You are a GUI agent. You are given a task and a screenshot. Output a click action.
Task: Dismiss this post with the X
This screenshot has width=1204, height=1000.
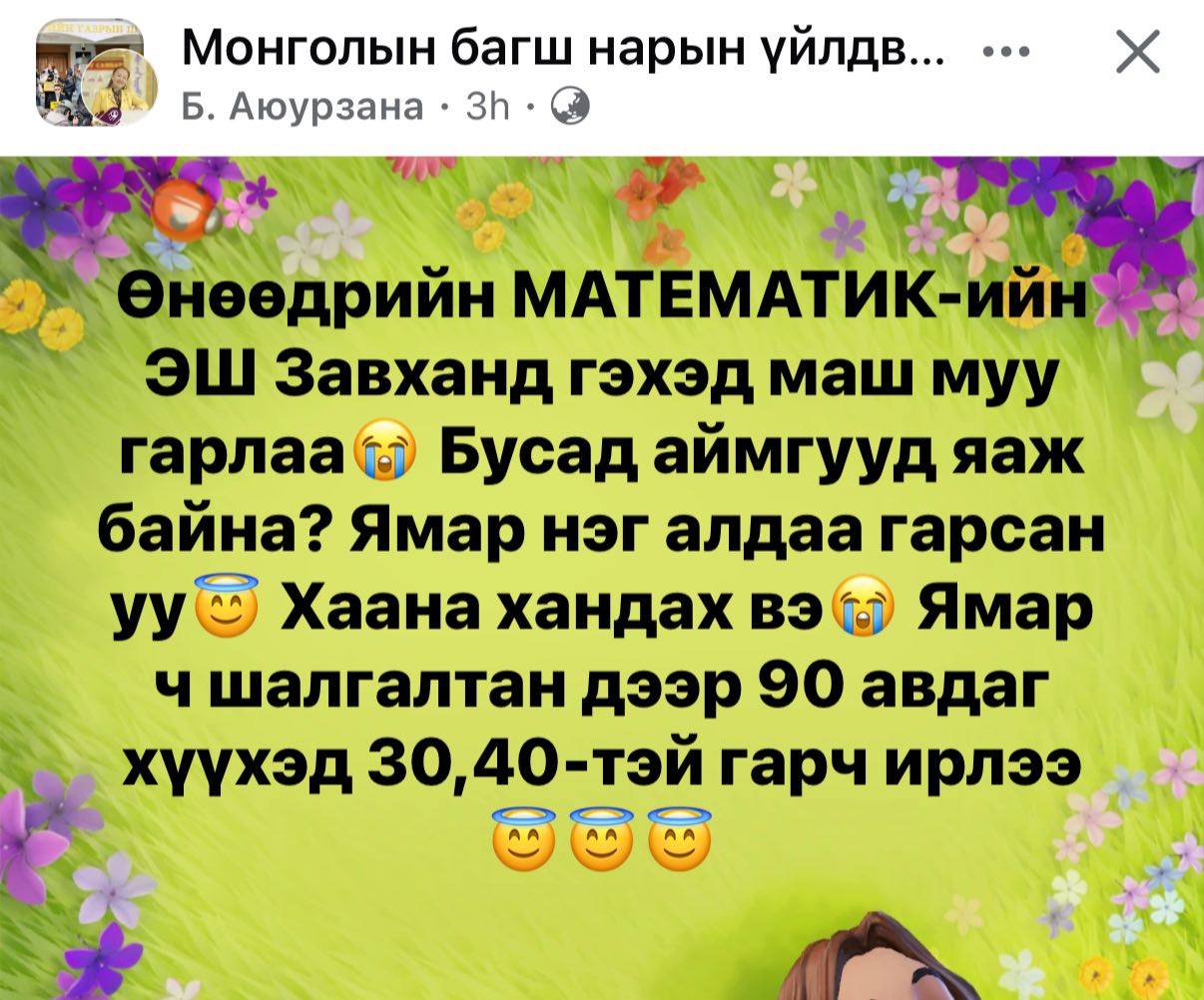click(x=1137, y=52)
